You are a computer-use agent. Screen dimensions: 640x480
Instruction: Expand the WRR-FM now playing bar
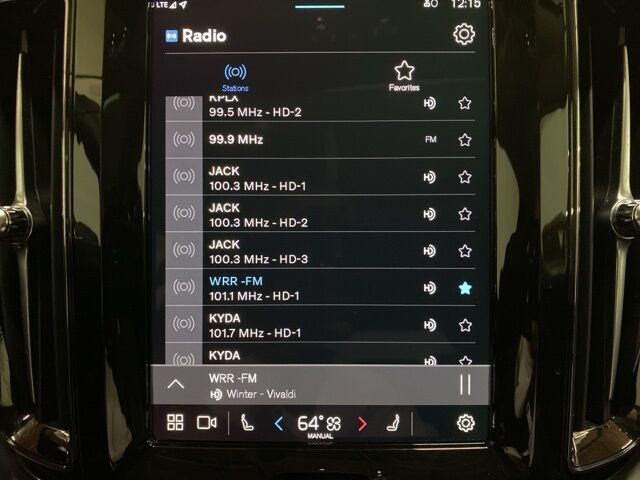[176, 384]
